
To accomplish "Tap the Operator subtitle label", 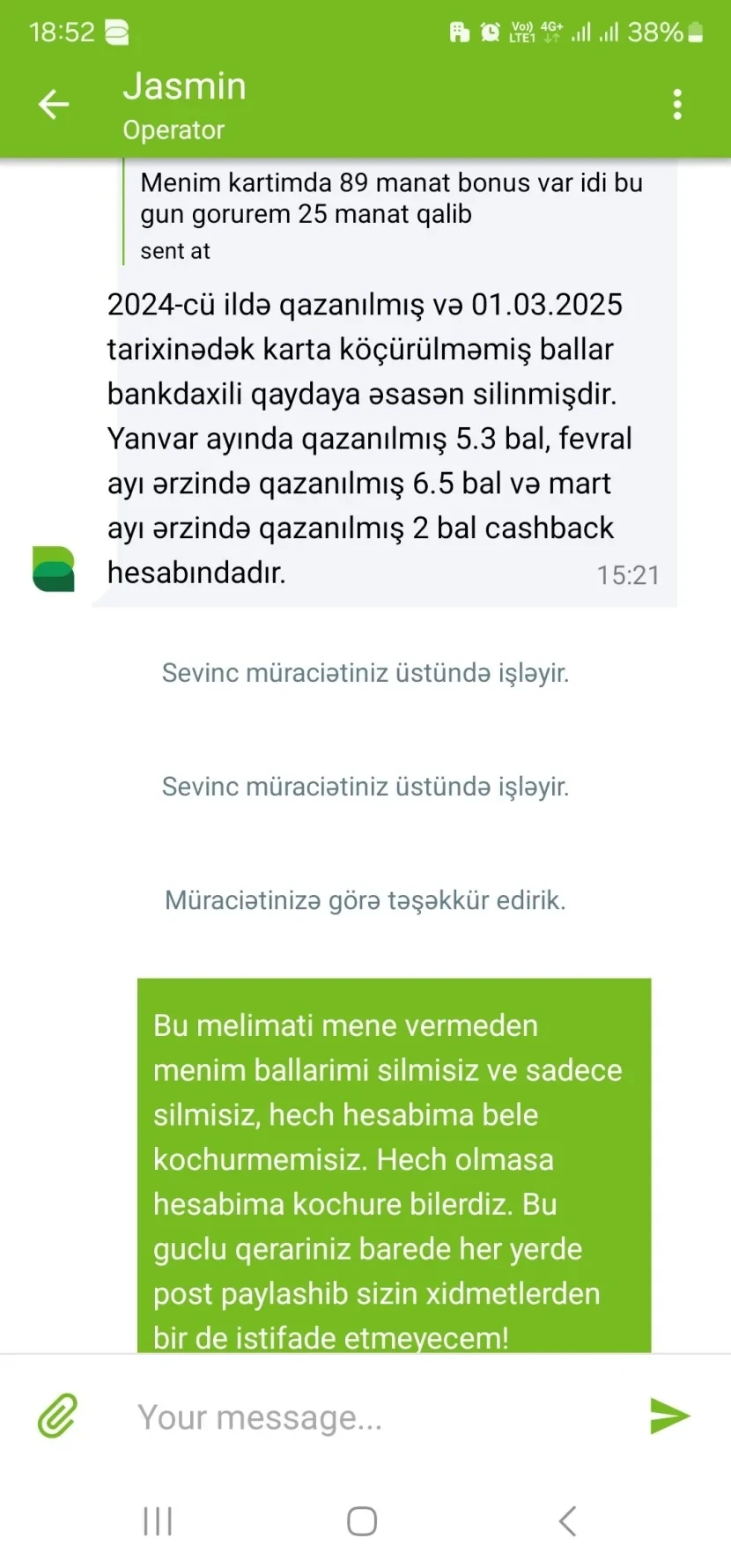I will point(173,130).
